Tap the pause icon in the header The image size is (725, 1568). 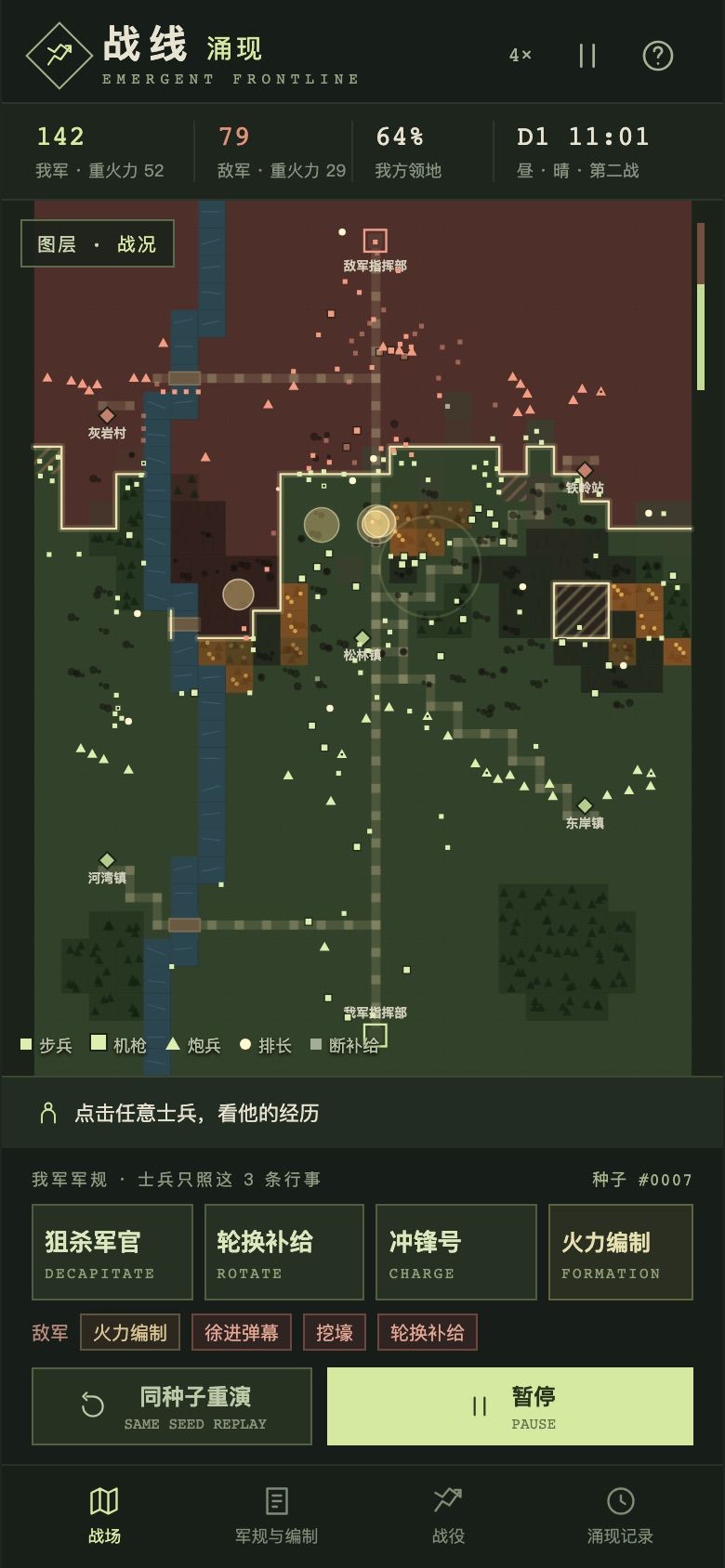(587, 56)
